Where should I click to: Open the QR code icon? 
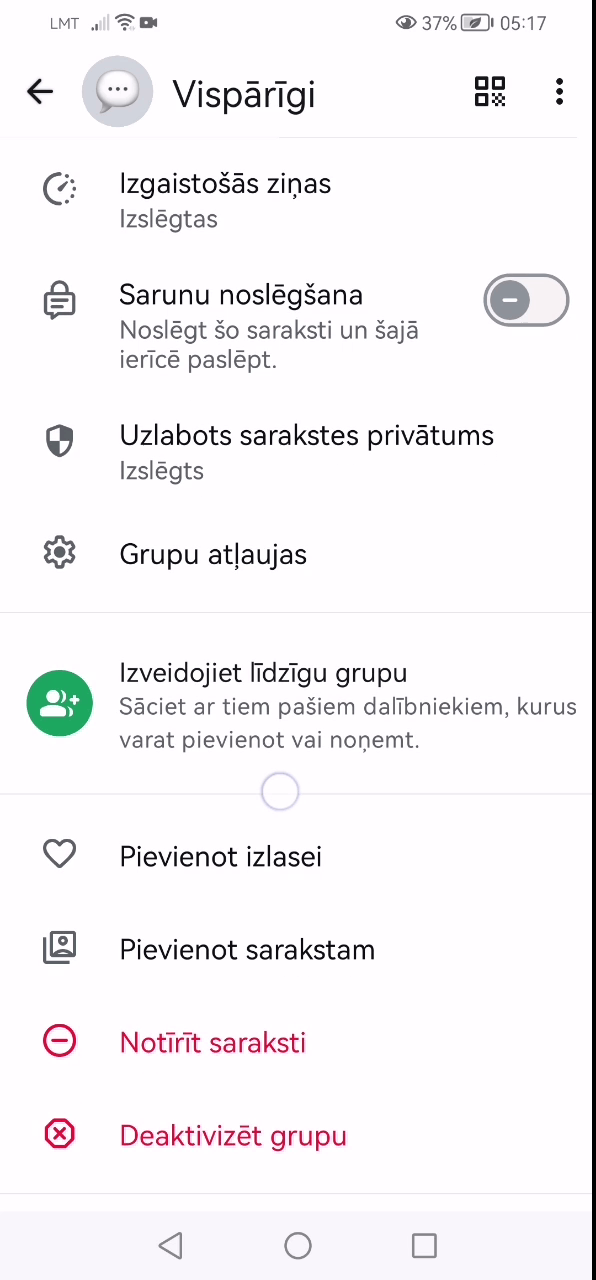point(490,92)
